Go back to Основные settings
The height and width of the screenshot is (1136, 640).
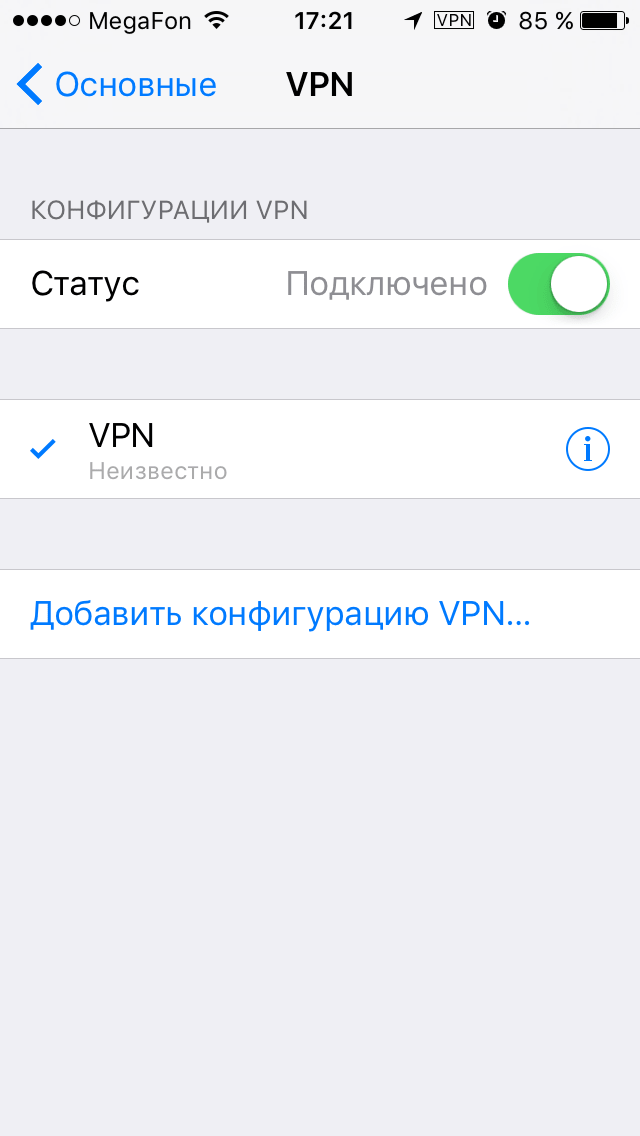[x=117, y=85]
